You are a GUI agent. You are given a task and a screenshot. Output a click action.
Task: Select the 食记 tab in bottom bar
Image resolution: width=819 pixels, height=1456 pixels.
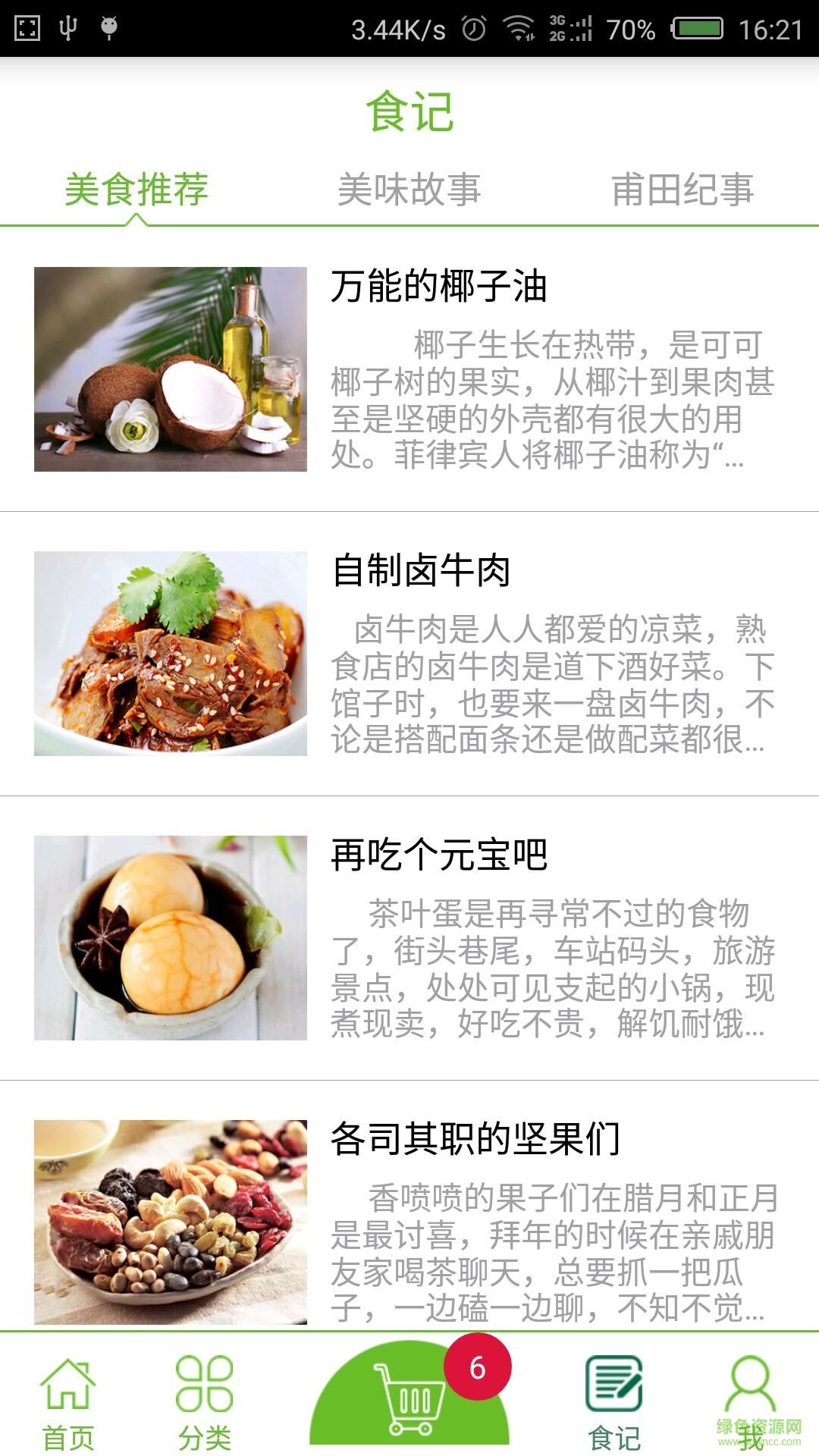614,1403
